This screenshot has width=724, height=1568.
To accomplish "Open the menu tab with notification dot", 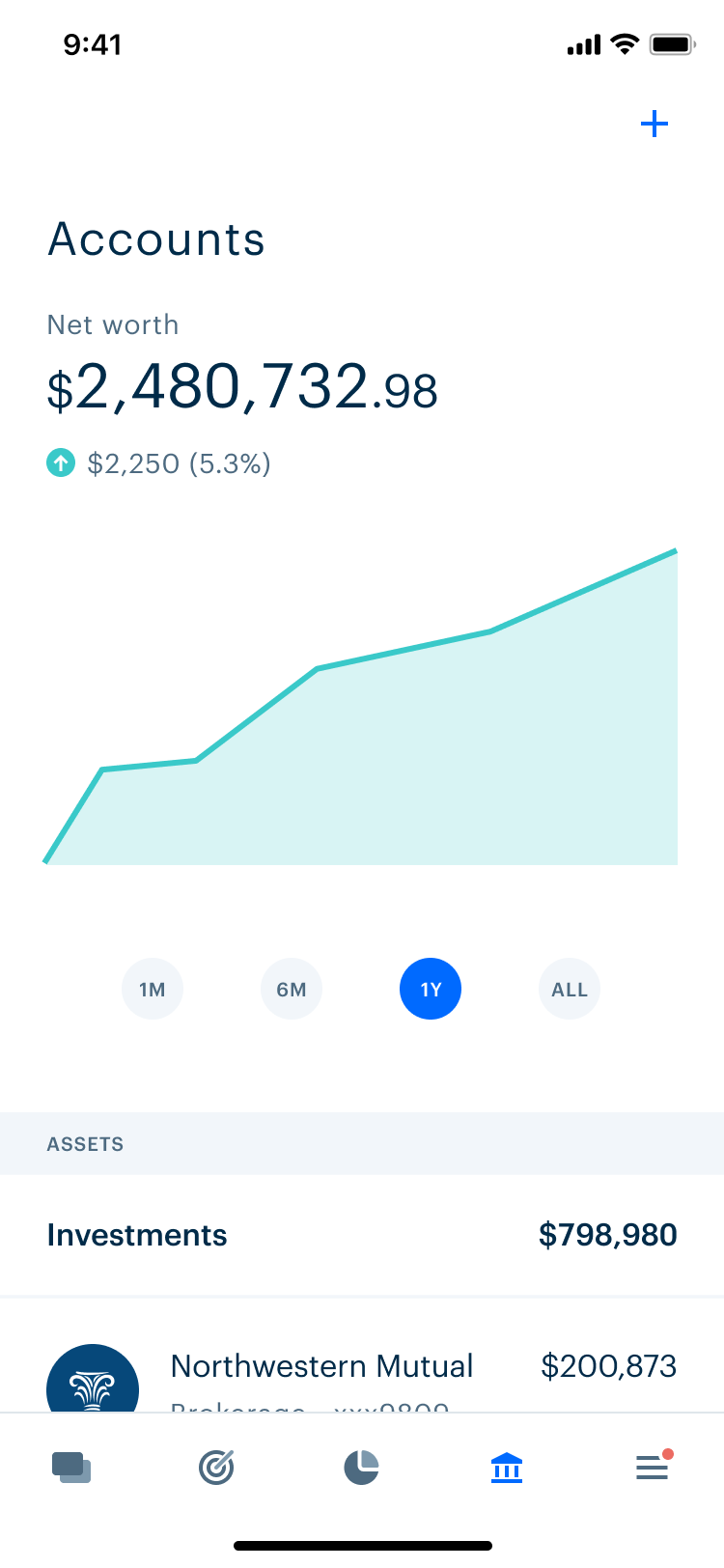I will click(654, 1467).
